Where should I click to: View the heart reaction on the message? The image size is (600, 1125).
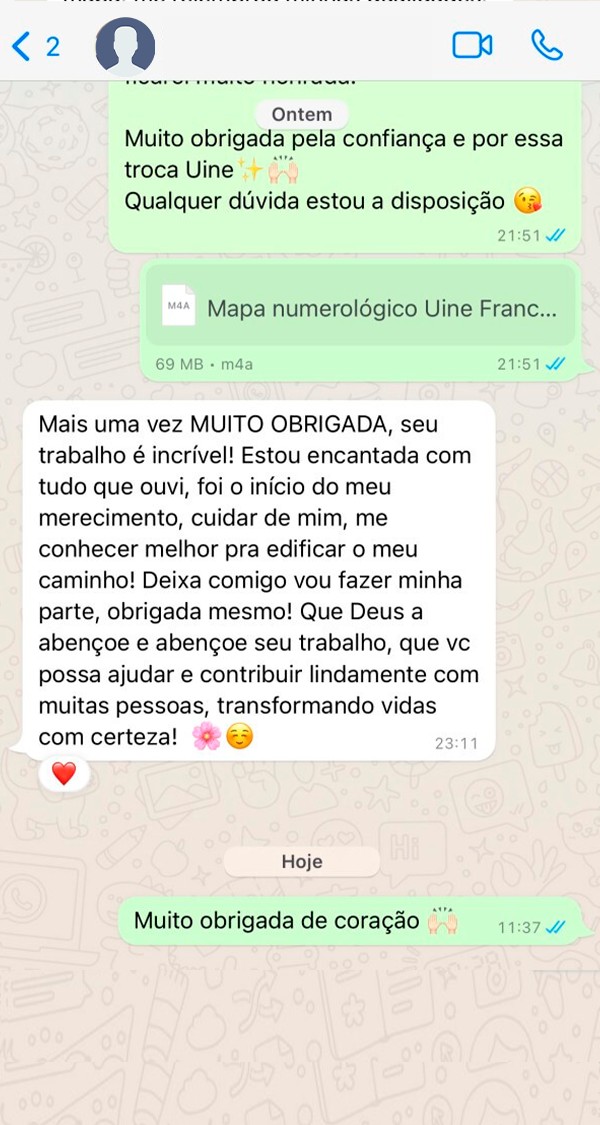(x=64, y=773)
